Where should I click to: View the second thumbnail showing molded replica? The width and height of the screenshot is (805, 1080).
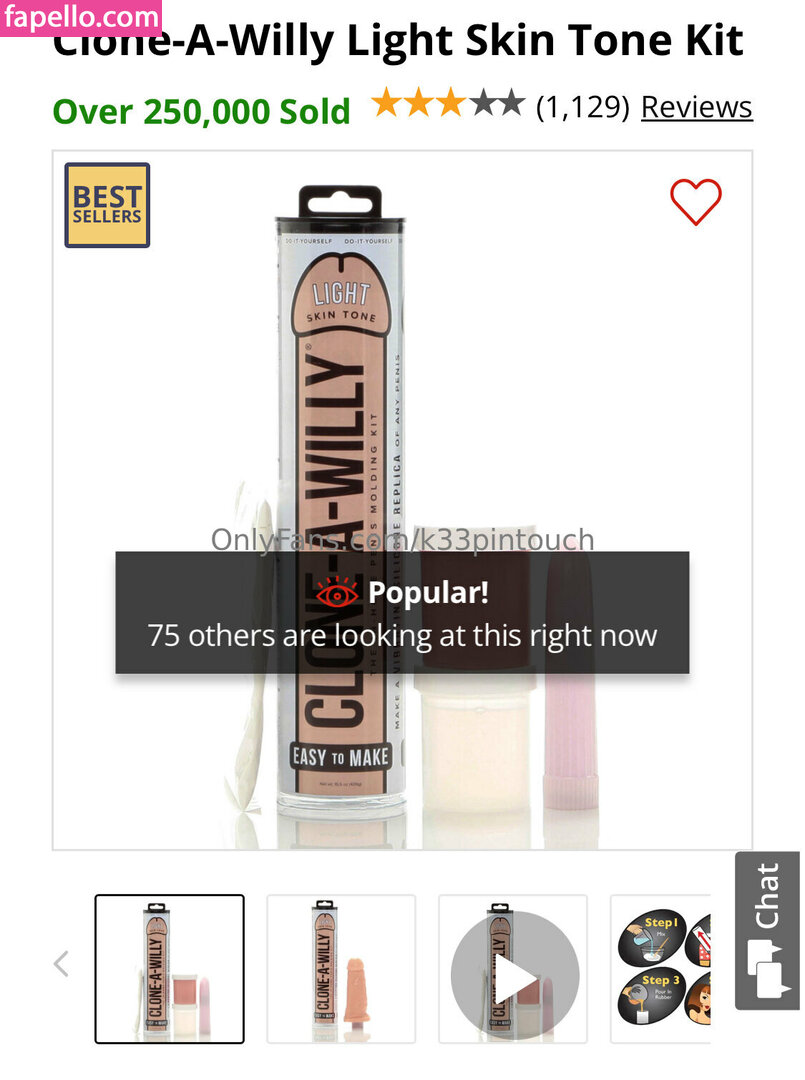(x=340, y=968)
